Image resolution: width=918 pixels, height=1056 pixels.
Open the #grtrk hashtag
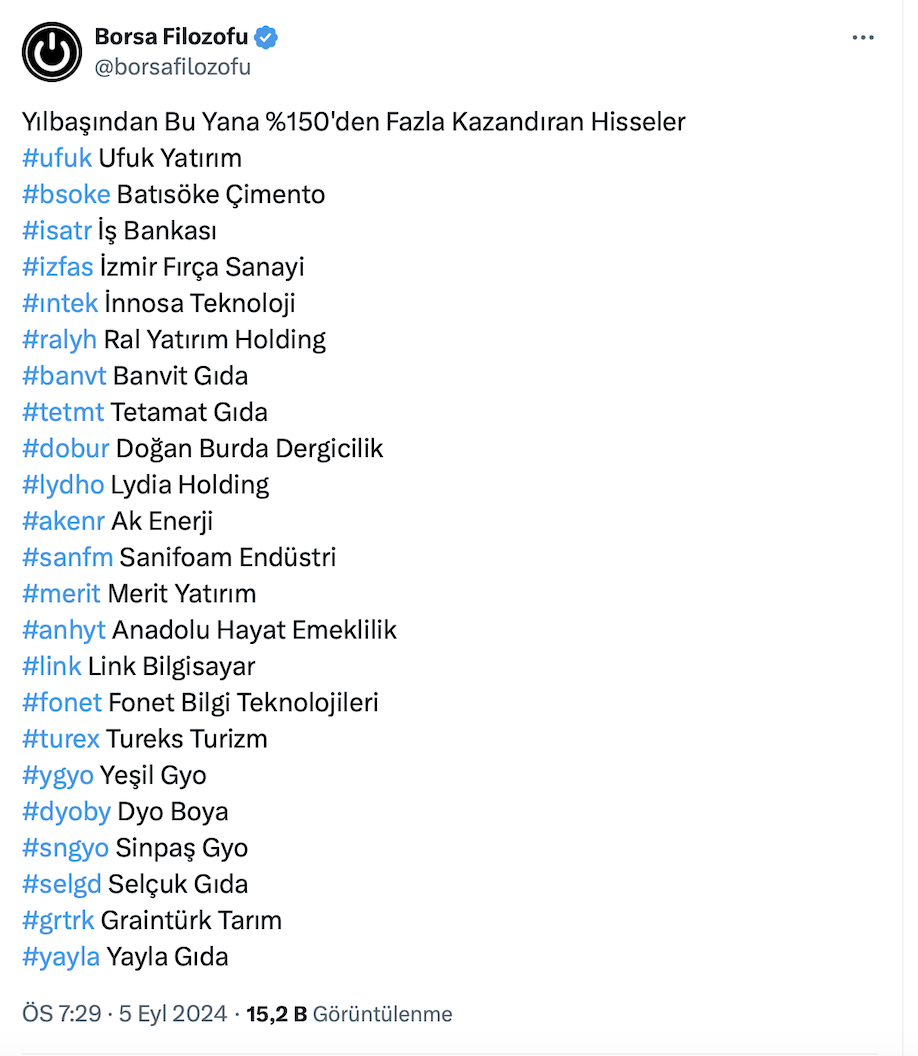pyautogui.click(x=58, y=920)
